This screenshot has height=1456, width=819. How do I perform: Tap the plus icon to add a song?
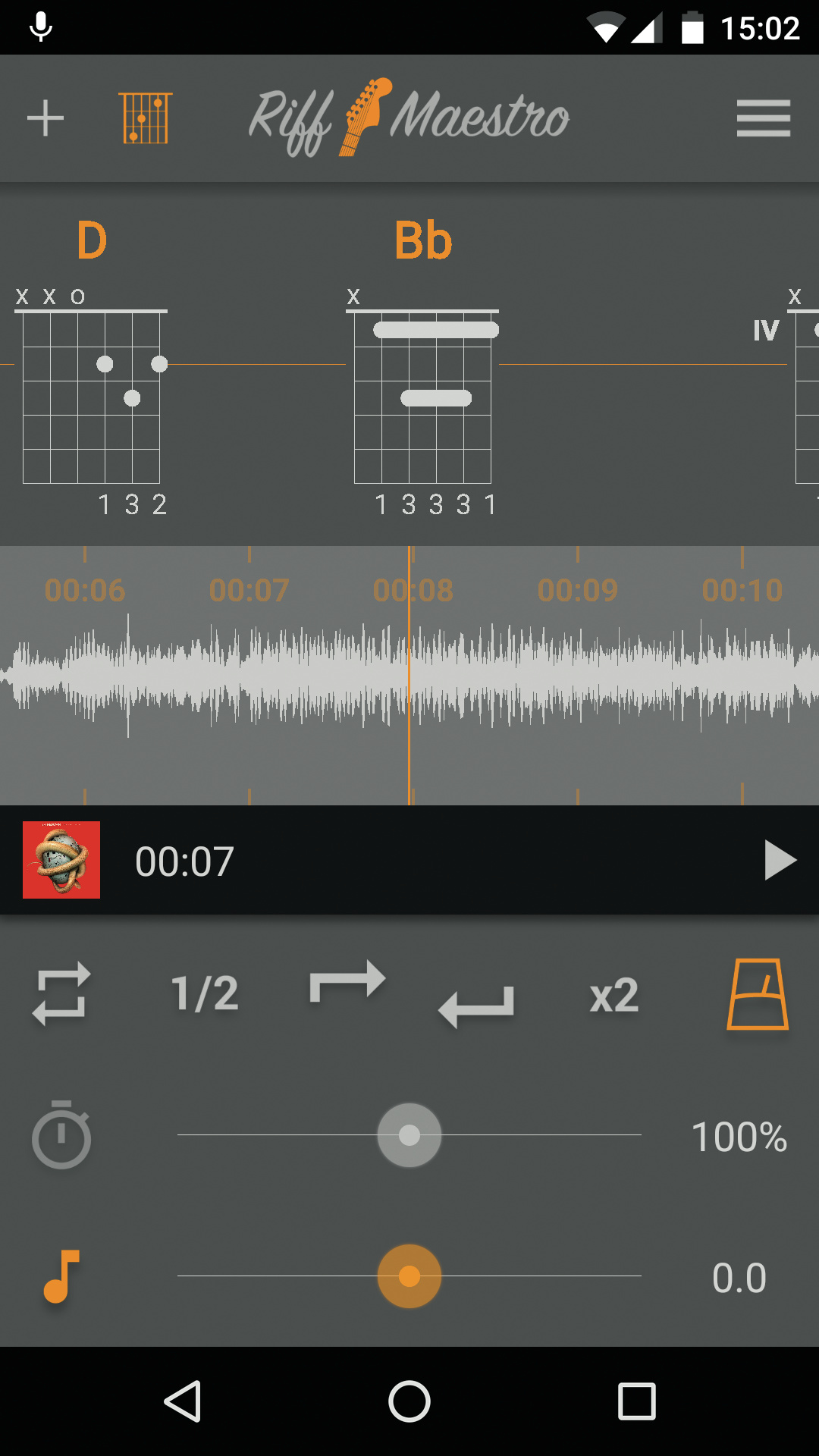click(x=45, y=118)
